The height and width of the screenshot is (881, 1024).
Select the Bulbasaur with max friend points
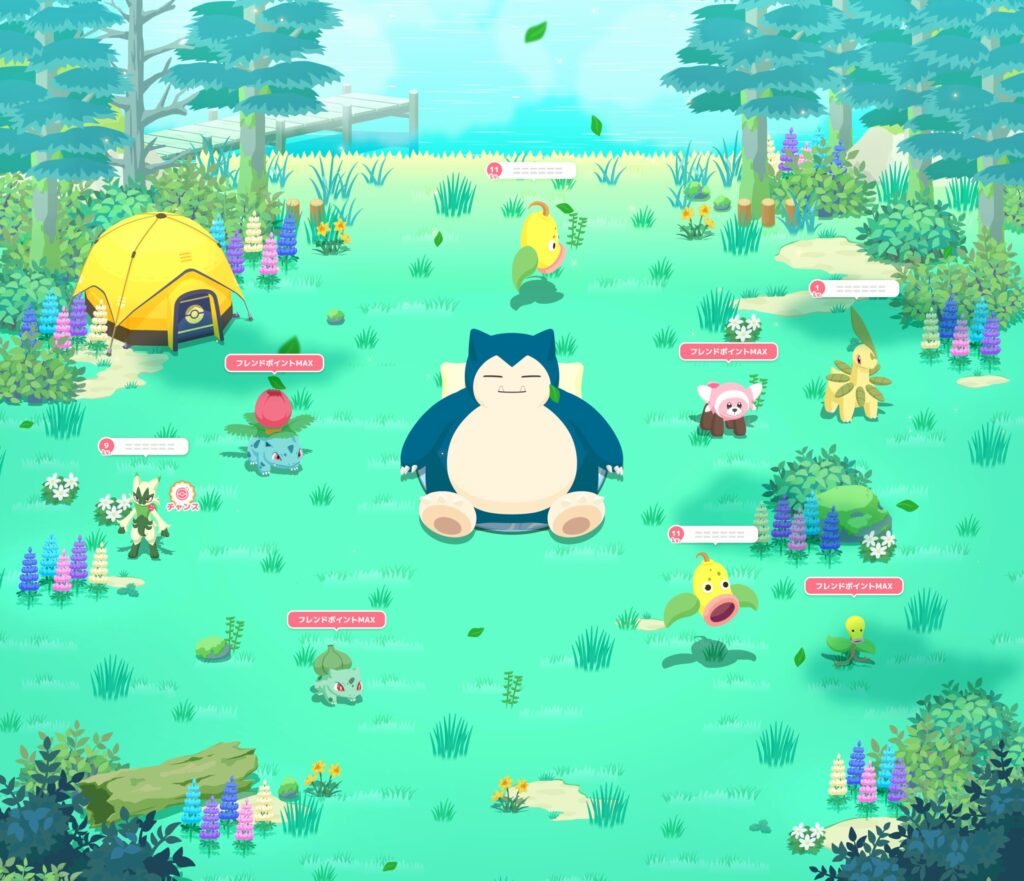coord(335,676)
